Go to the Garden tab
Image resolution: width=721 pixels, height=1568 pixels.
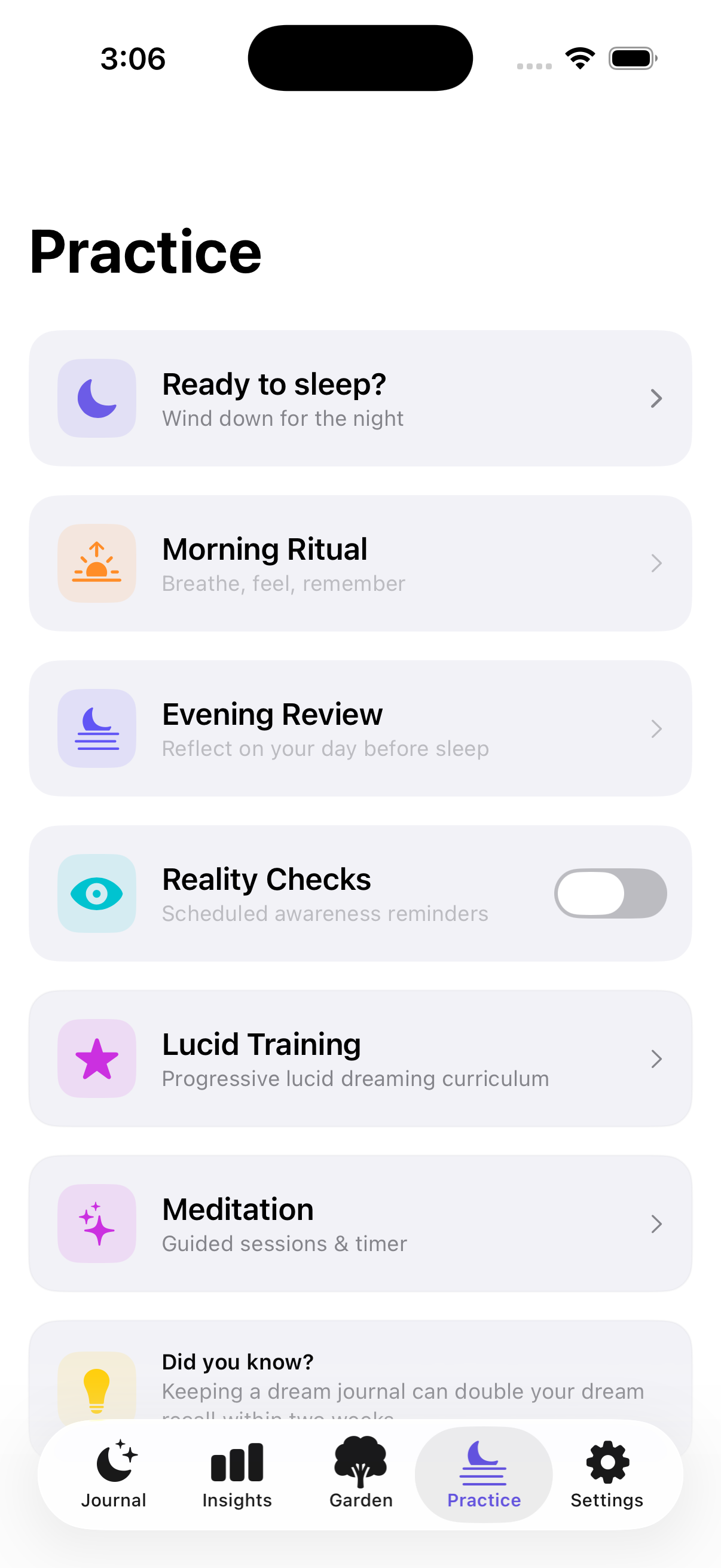pyautogui.click(x=361, y=1474)
